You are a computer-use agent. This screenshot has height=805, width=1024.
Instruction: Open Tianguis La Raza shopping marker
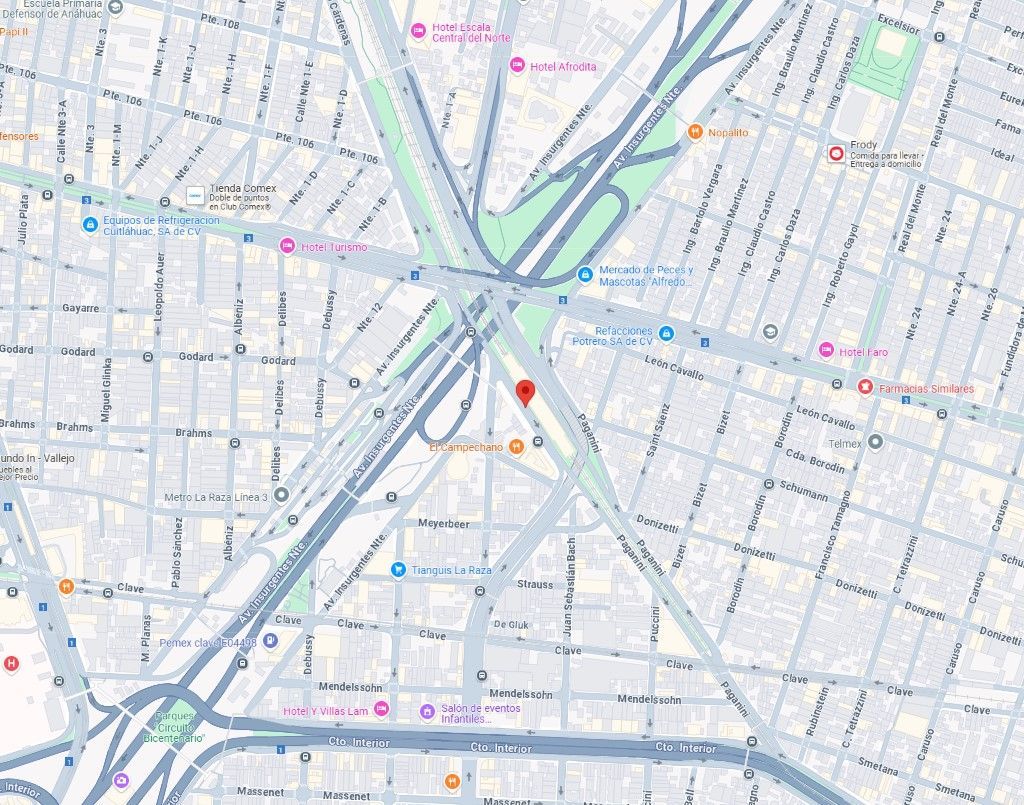pyautogui.click(x=398, y=570)
